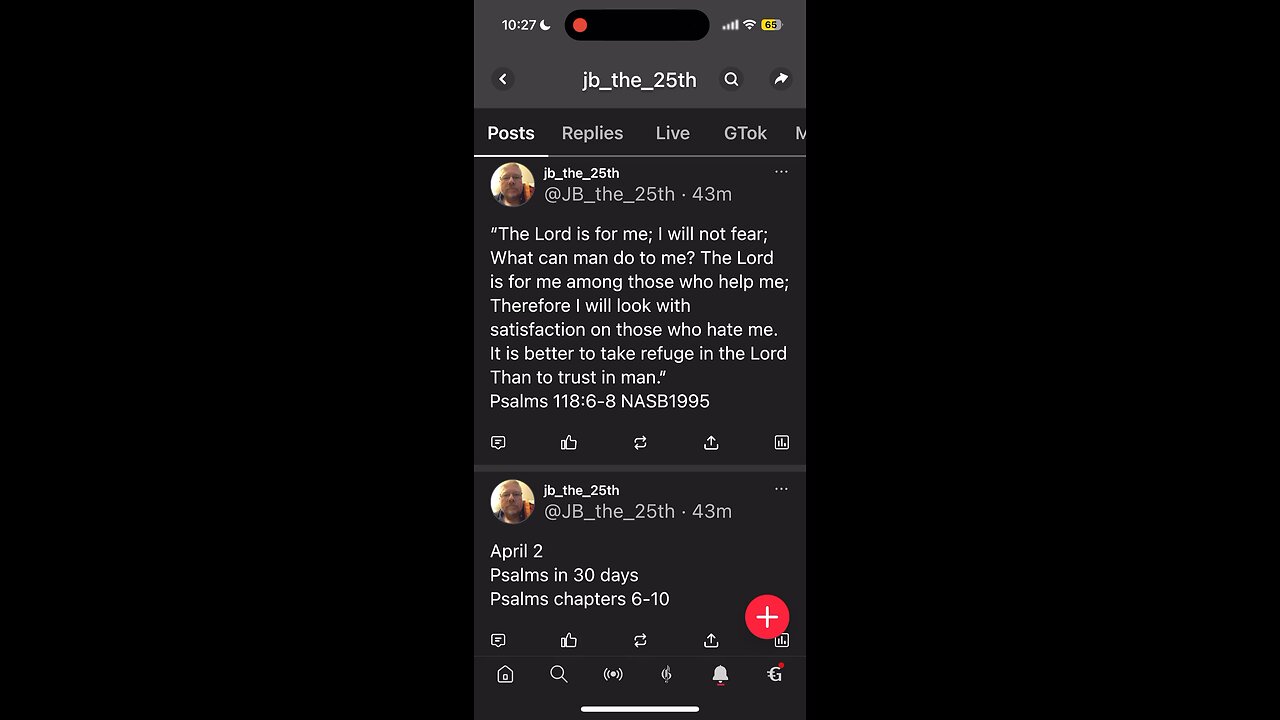Open the GTok tab

coord(745,133)
